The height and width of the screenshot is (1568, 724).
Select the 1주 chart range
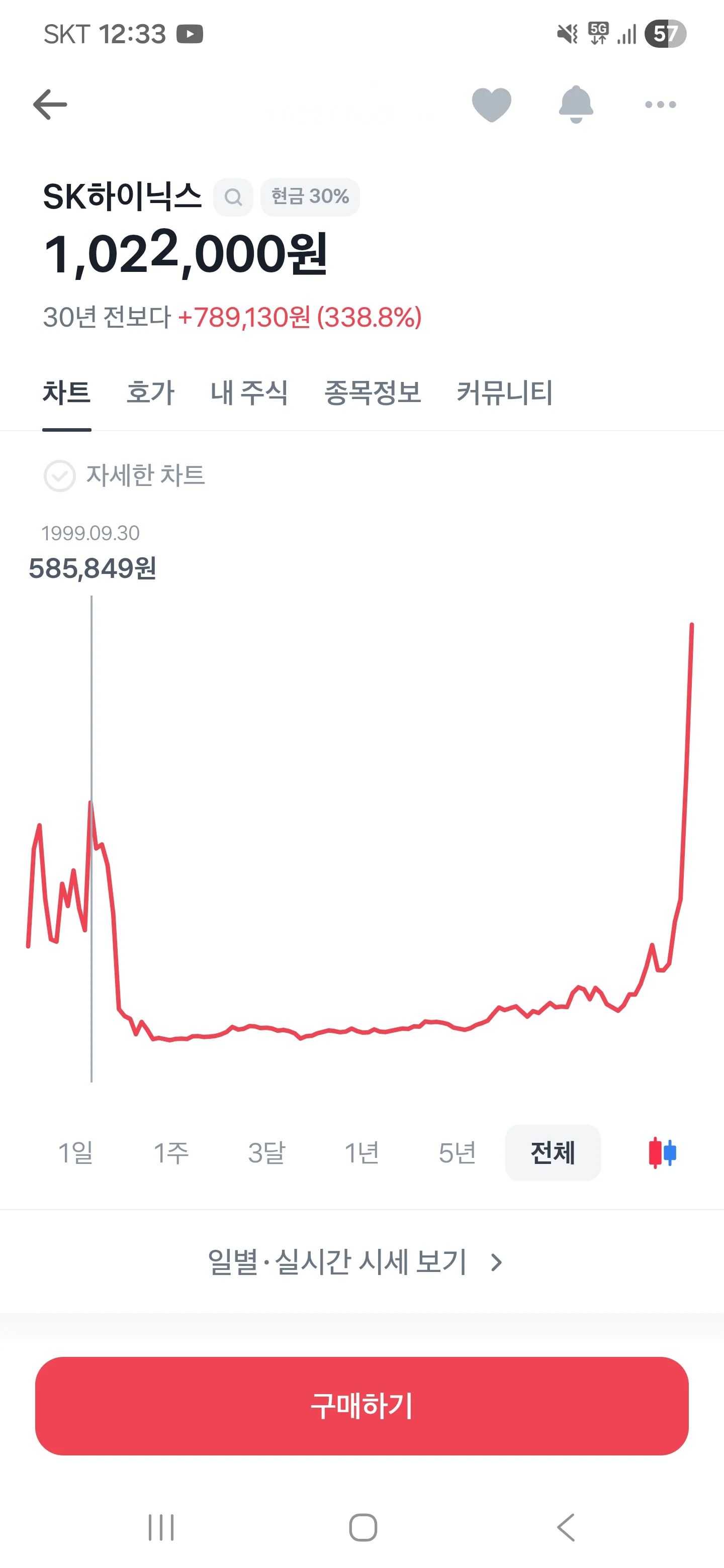pyautogui.click(x=171, y=1153)
